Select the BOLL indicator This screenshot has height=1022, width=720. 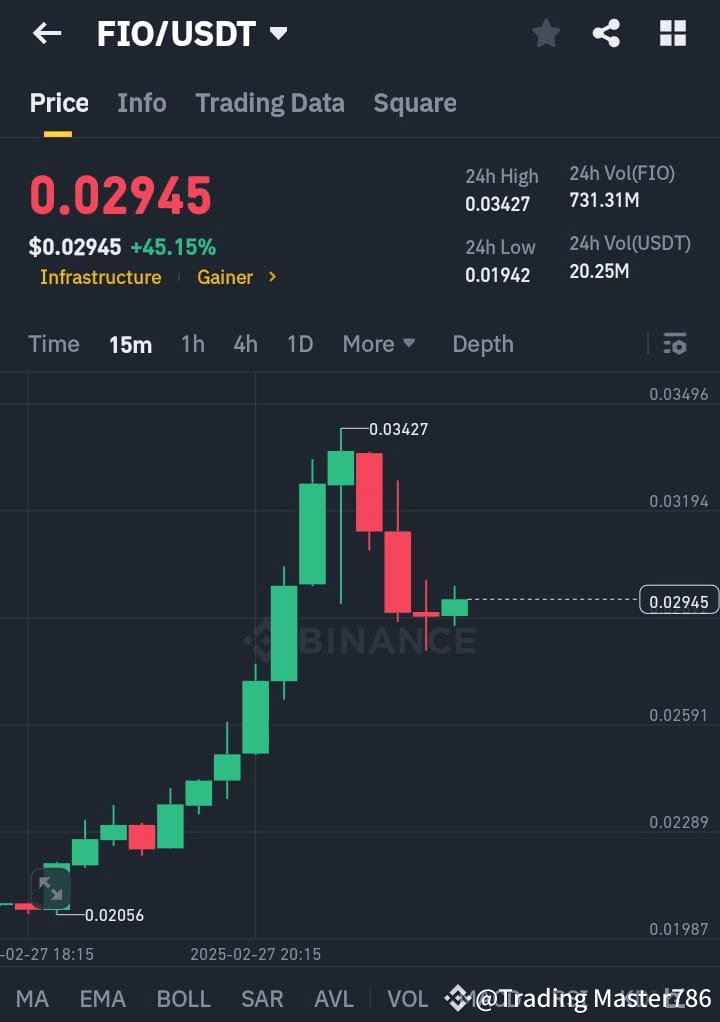point(183,999)
